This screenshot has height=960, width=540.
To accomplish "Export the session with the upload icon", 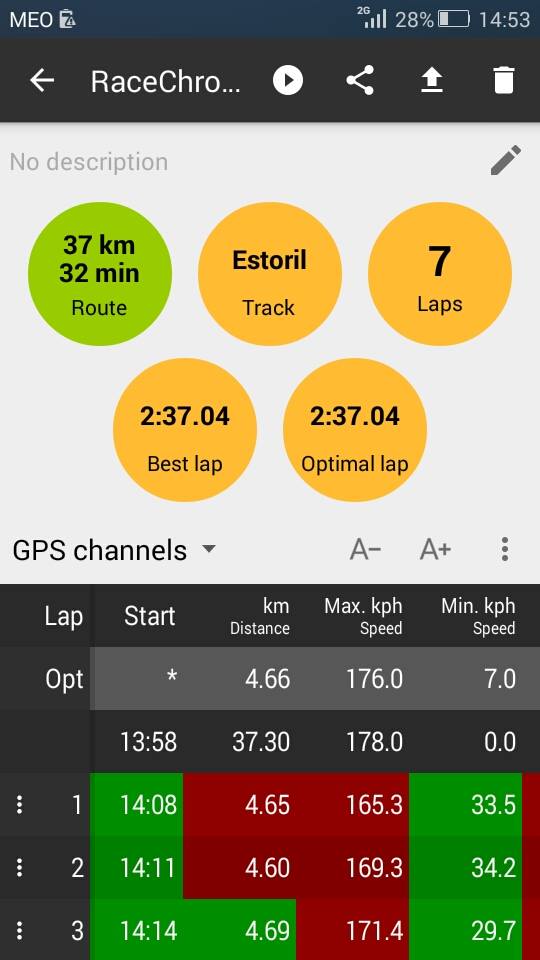I will [x=432, y=81].
